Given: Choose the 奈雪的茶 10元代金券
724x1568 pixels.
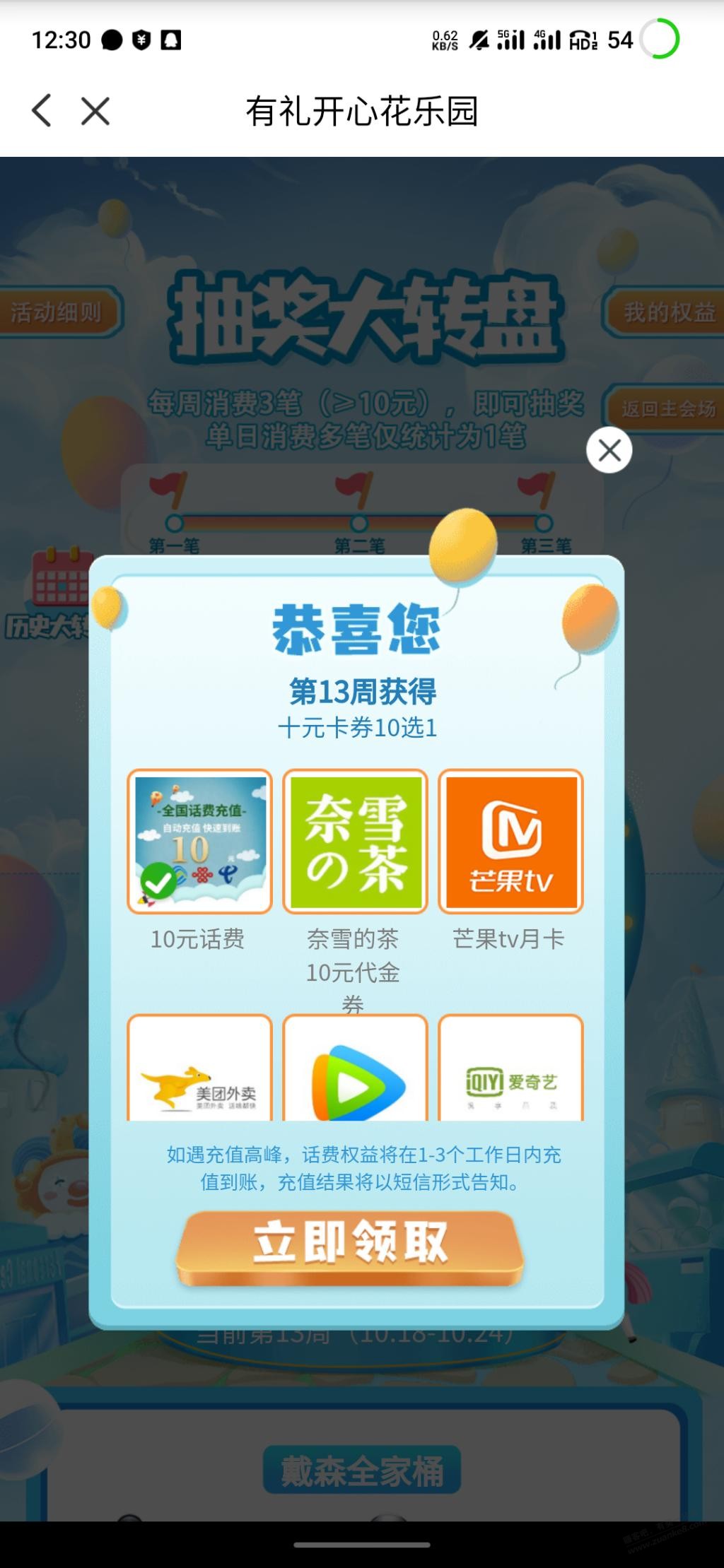Looking at the screenshot, I should tap(355, 841).
